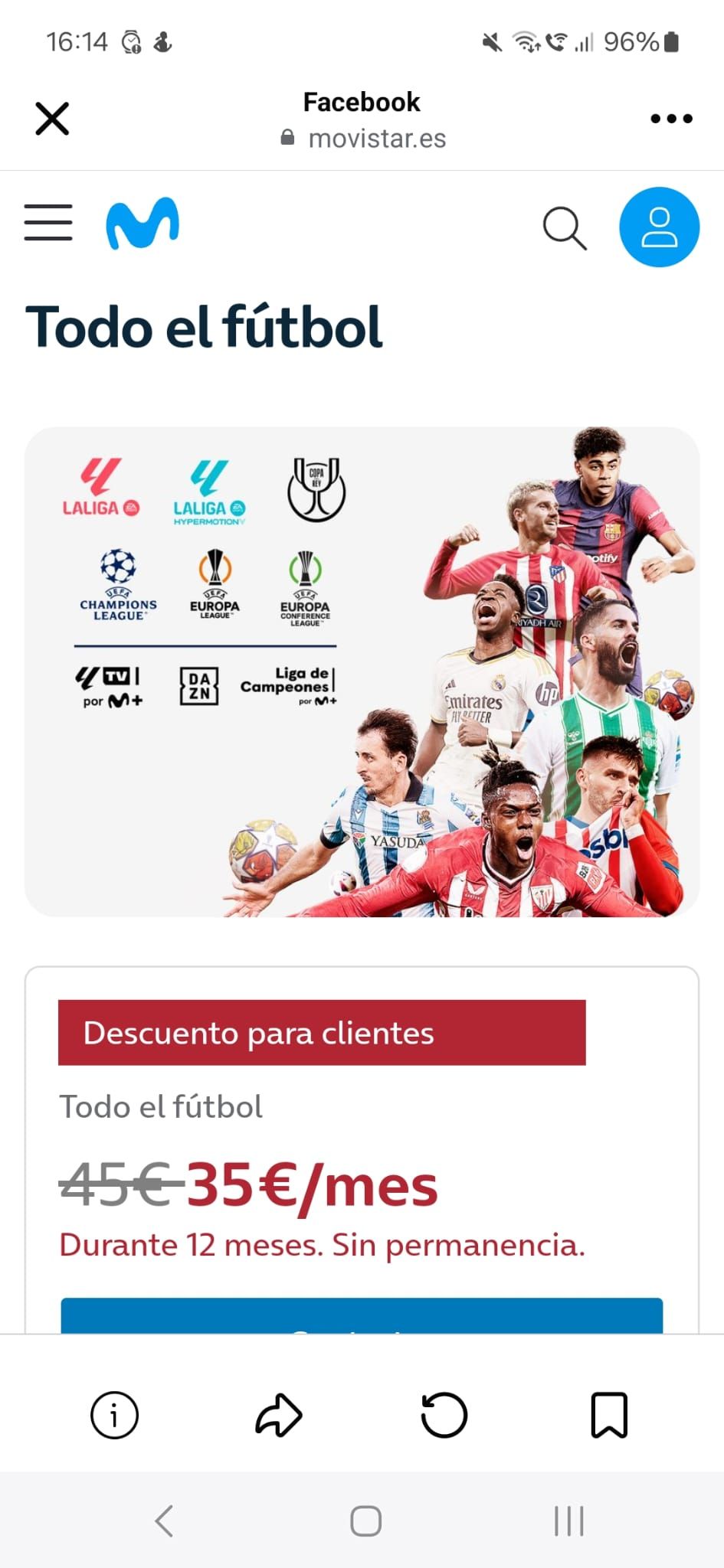This screenshot has height=1568, width=724.
Task: Open the user account profile
Action: (659, 227)
